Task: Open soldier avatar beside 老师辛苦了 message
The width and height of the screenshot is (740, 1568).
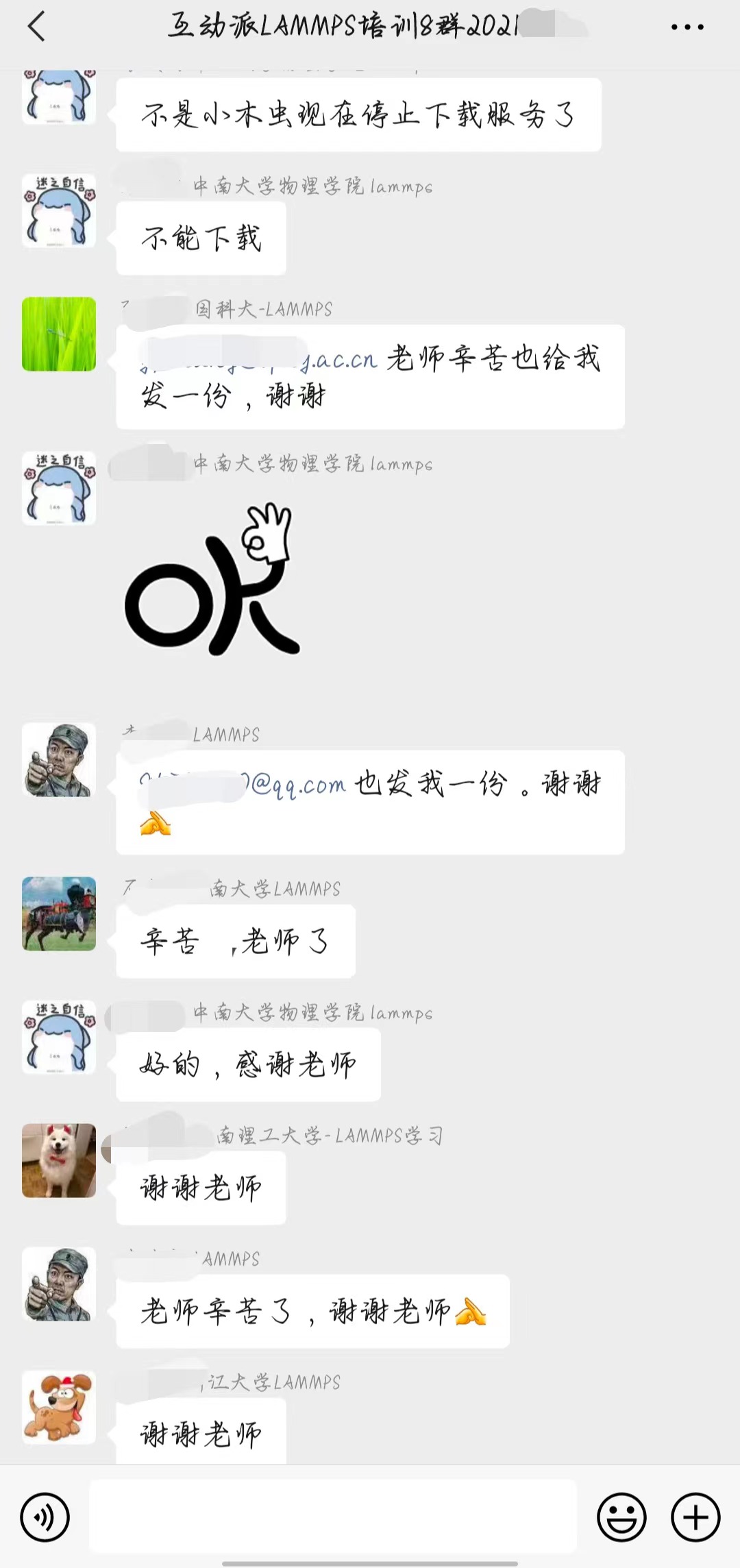Action: click(x=59, y=1284)
